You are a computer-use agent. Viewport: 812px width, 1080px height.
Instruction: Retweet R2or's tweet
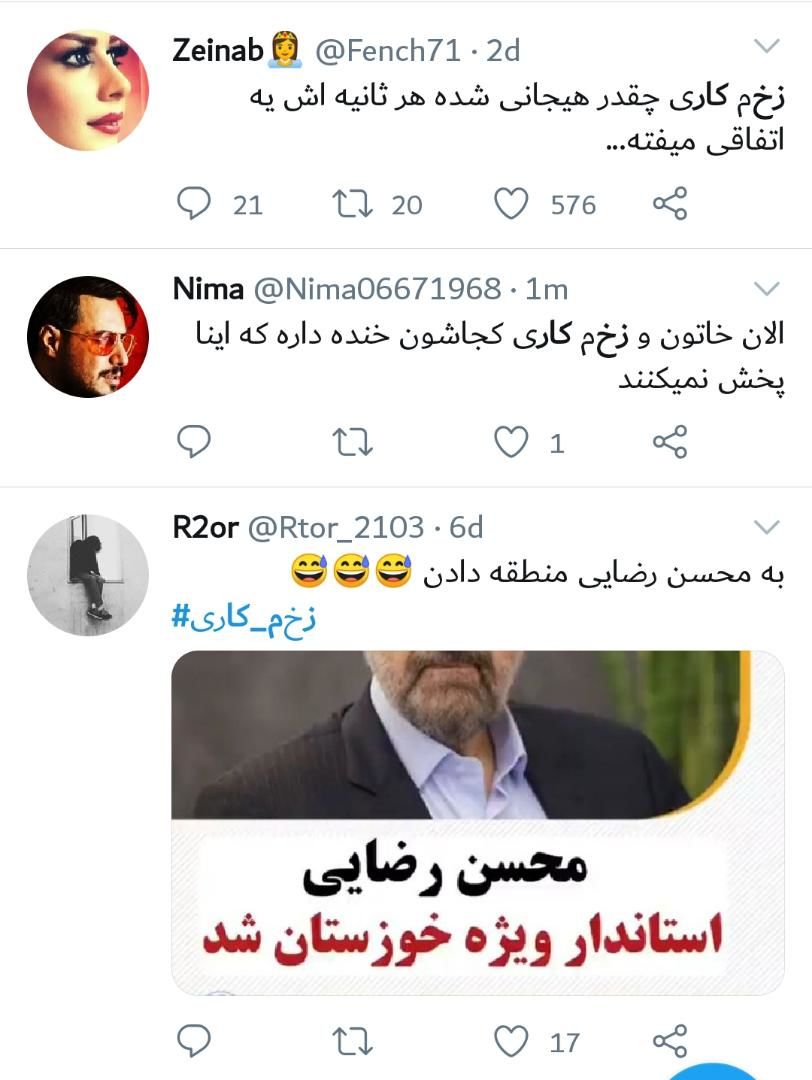point(351,1041)
